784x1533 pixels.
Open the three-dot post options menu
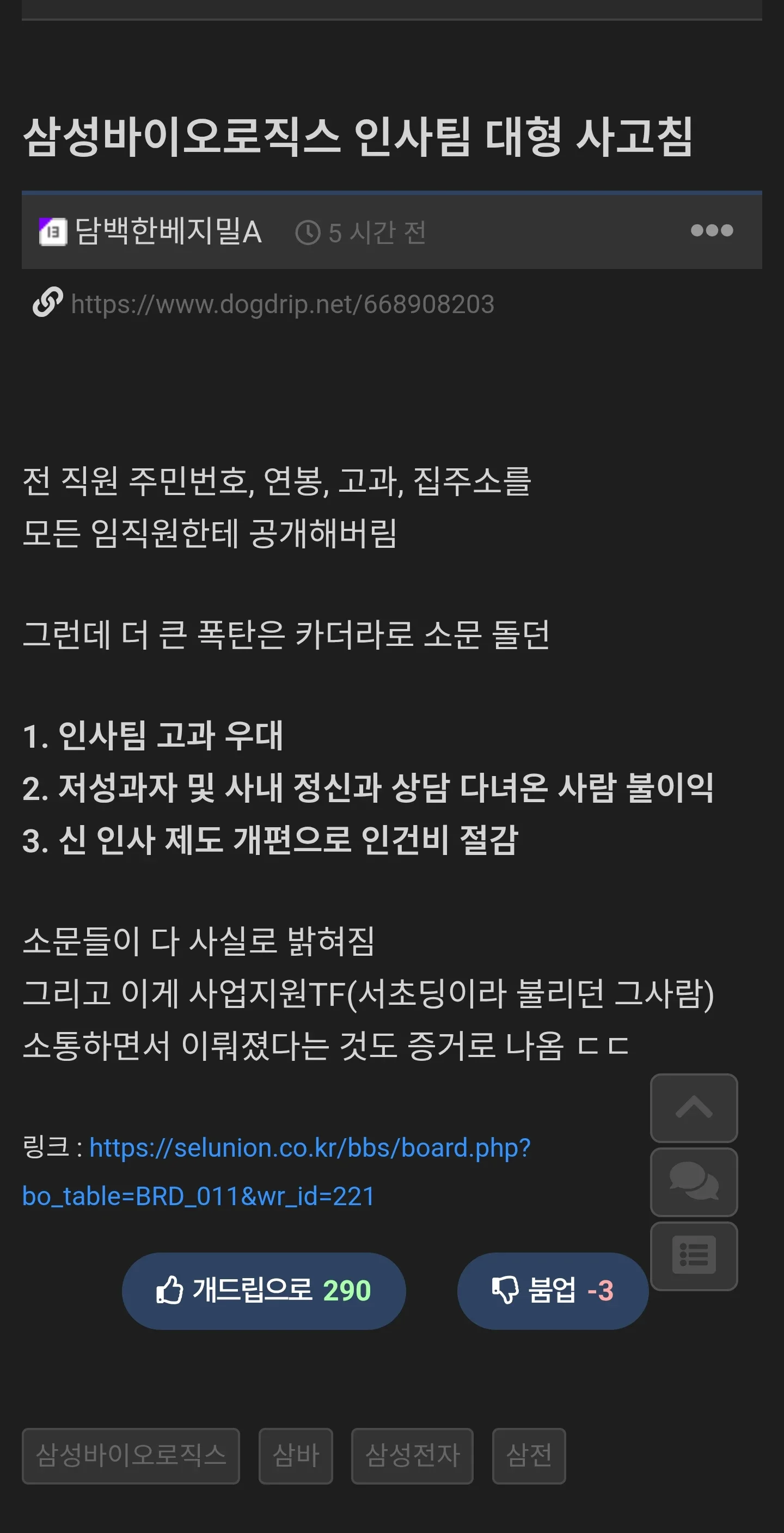(x=712, y=230)
